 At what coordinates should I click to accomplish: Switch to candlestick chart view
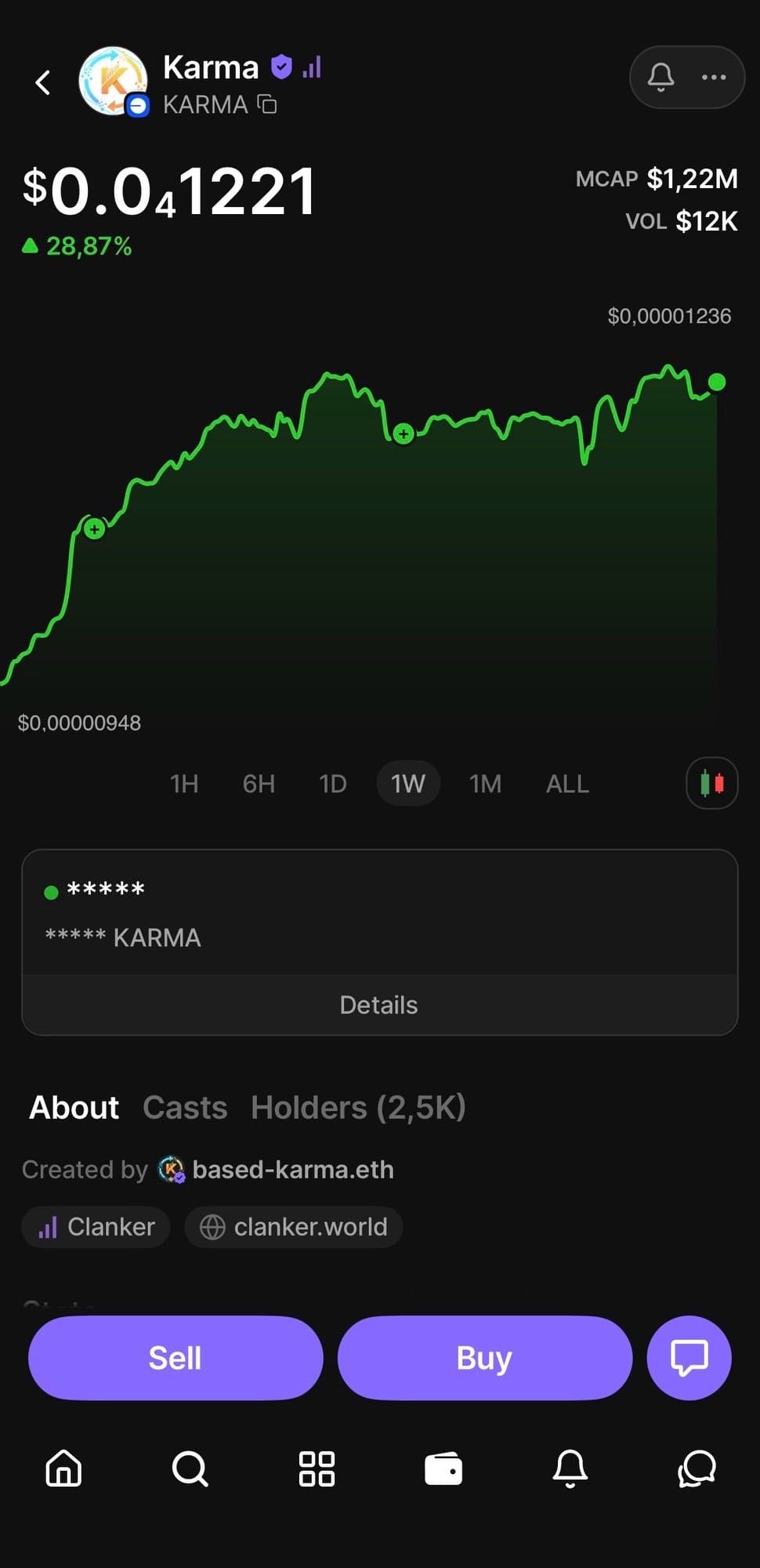(x=711, y=782)
